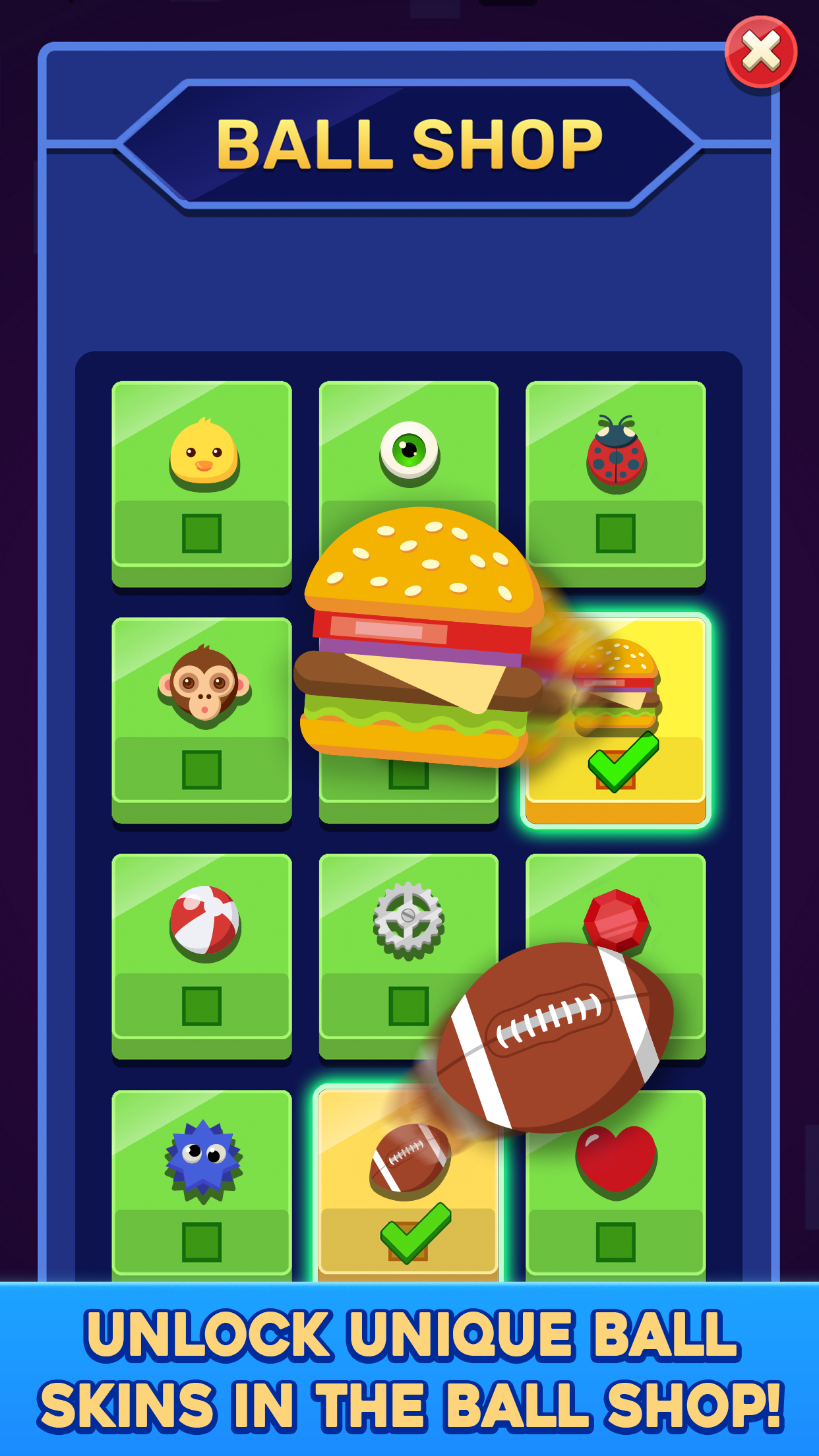Select the red beach ball skin
The image size is (819, 1456).
pos(202,923)
